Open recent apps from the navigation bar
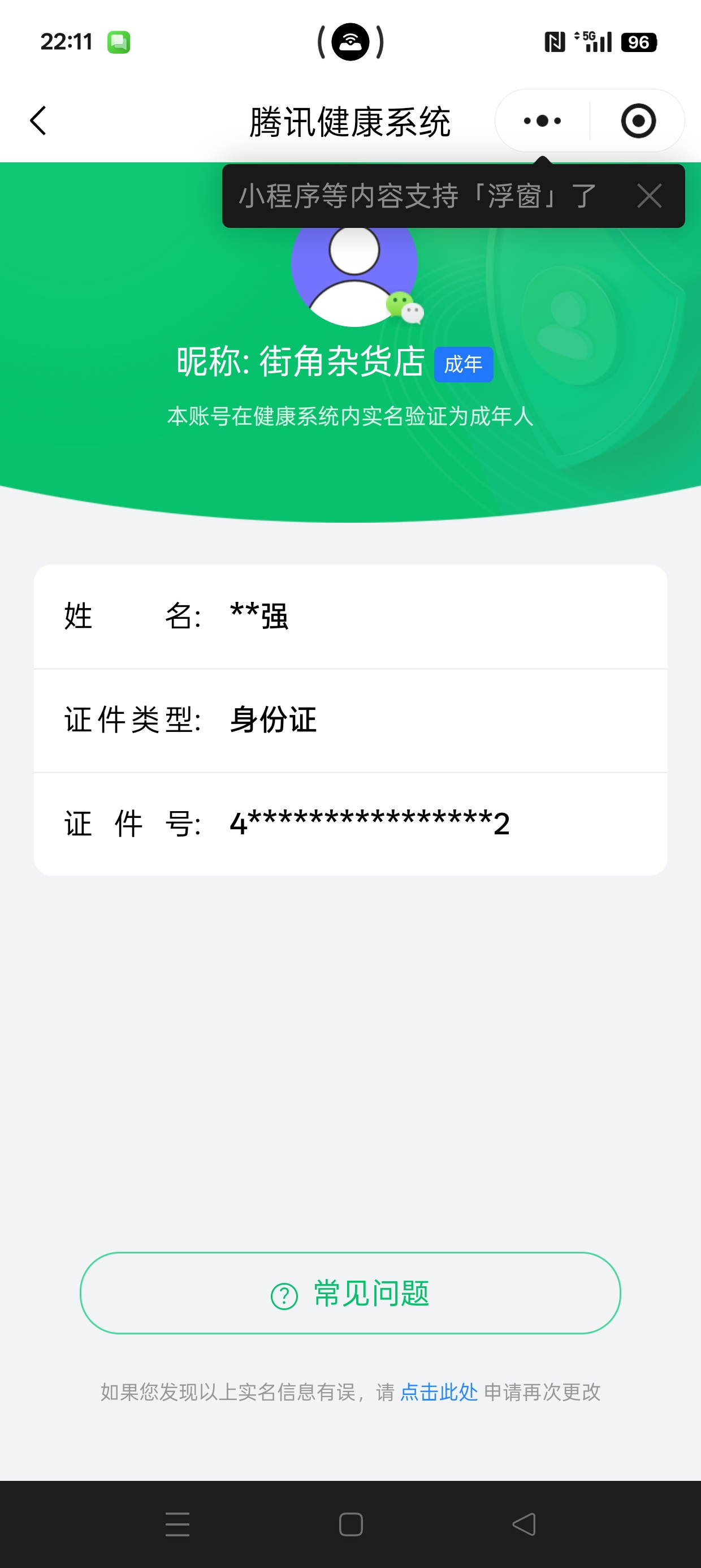Viewport: 701px width, 1568px height. 177,1524
